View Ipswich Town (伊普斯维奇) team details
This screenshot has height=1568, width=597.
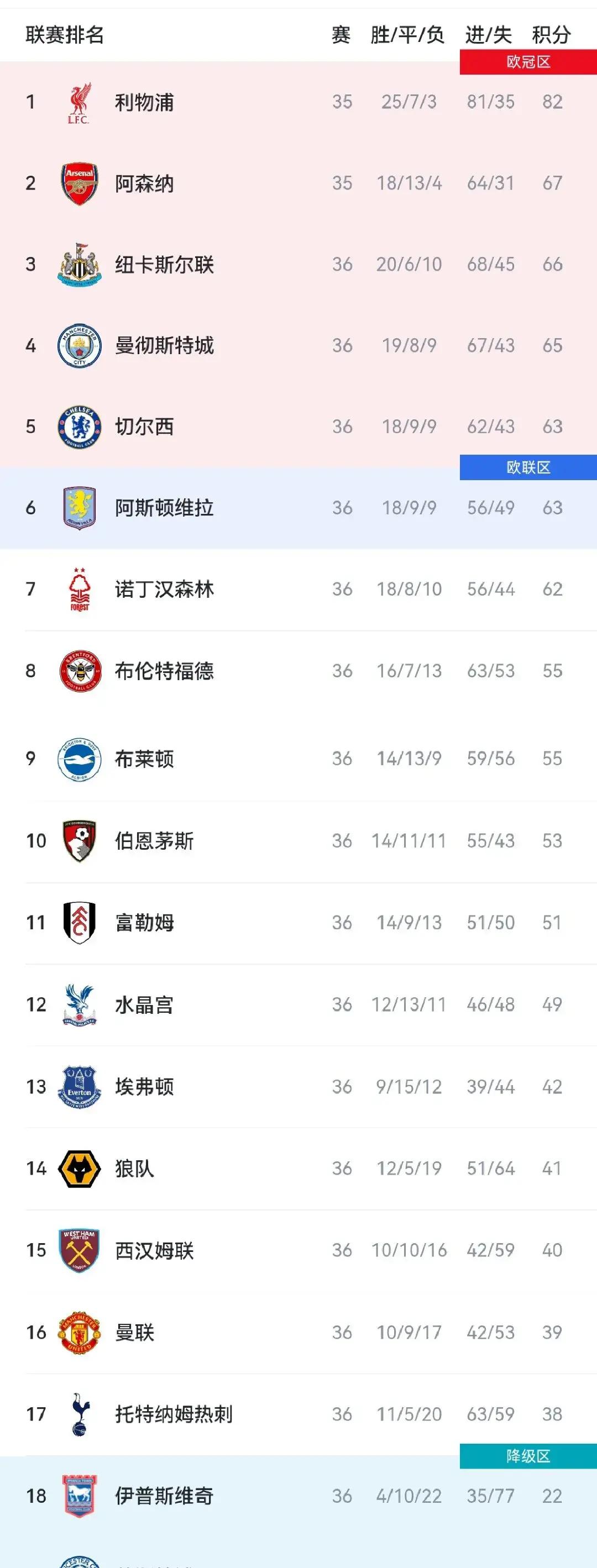coord(164,1496)
